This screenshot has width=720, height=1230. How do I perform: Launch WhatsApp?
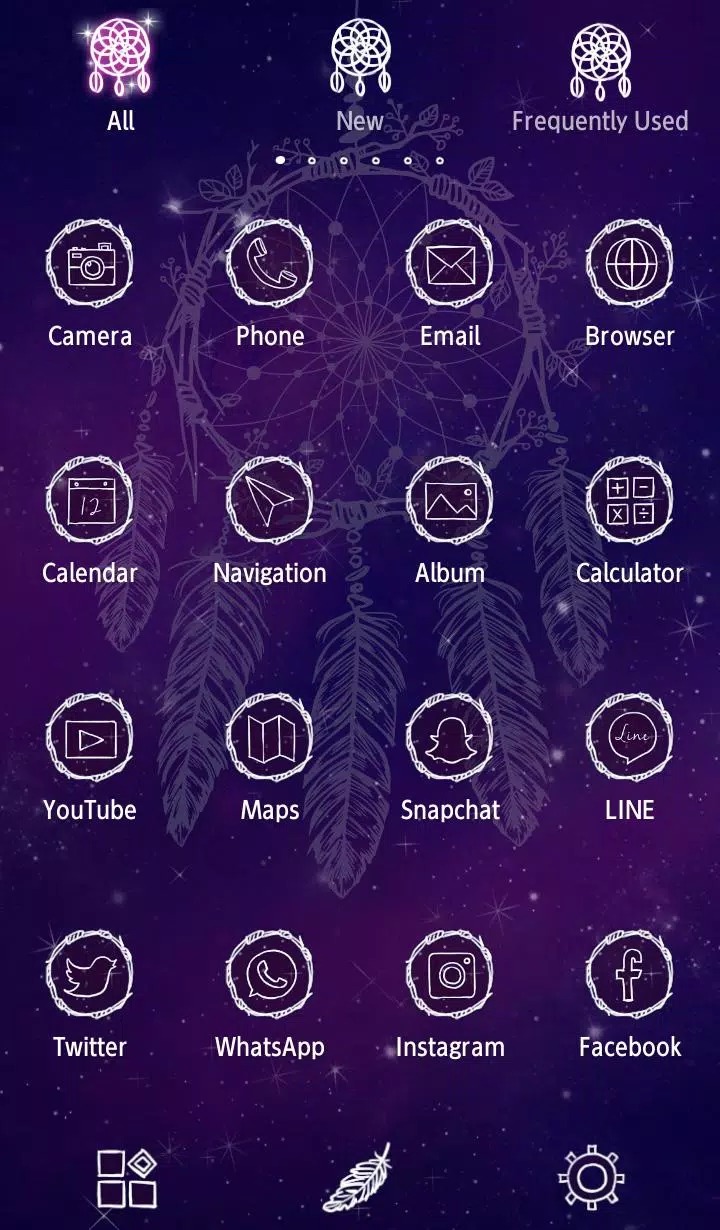point(270,996)
